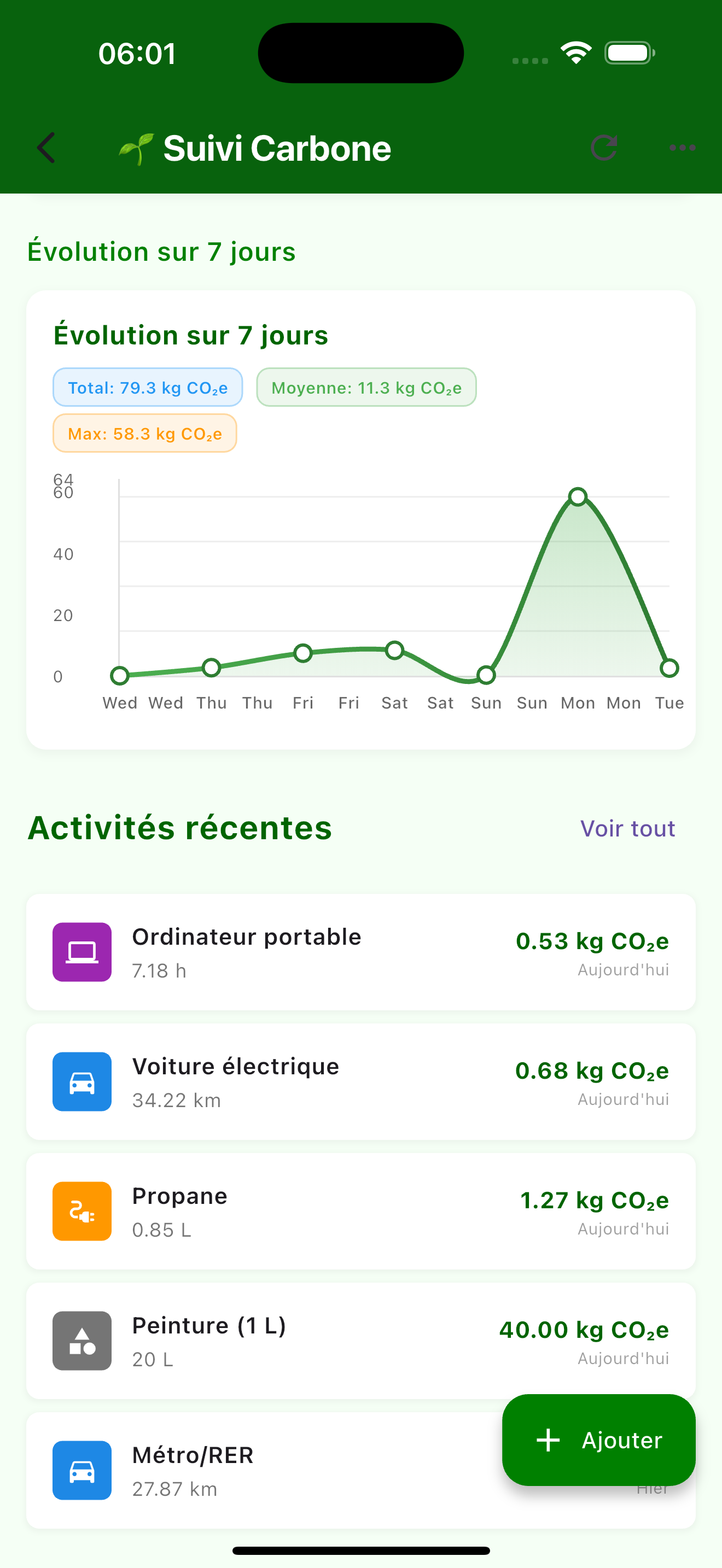722x1568 pixels.
Task: Tap the Ajouter button
Action: pyautogui.click(x=598, y=1441)
